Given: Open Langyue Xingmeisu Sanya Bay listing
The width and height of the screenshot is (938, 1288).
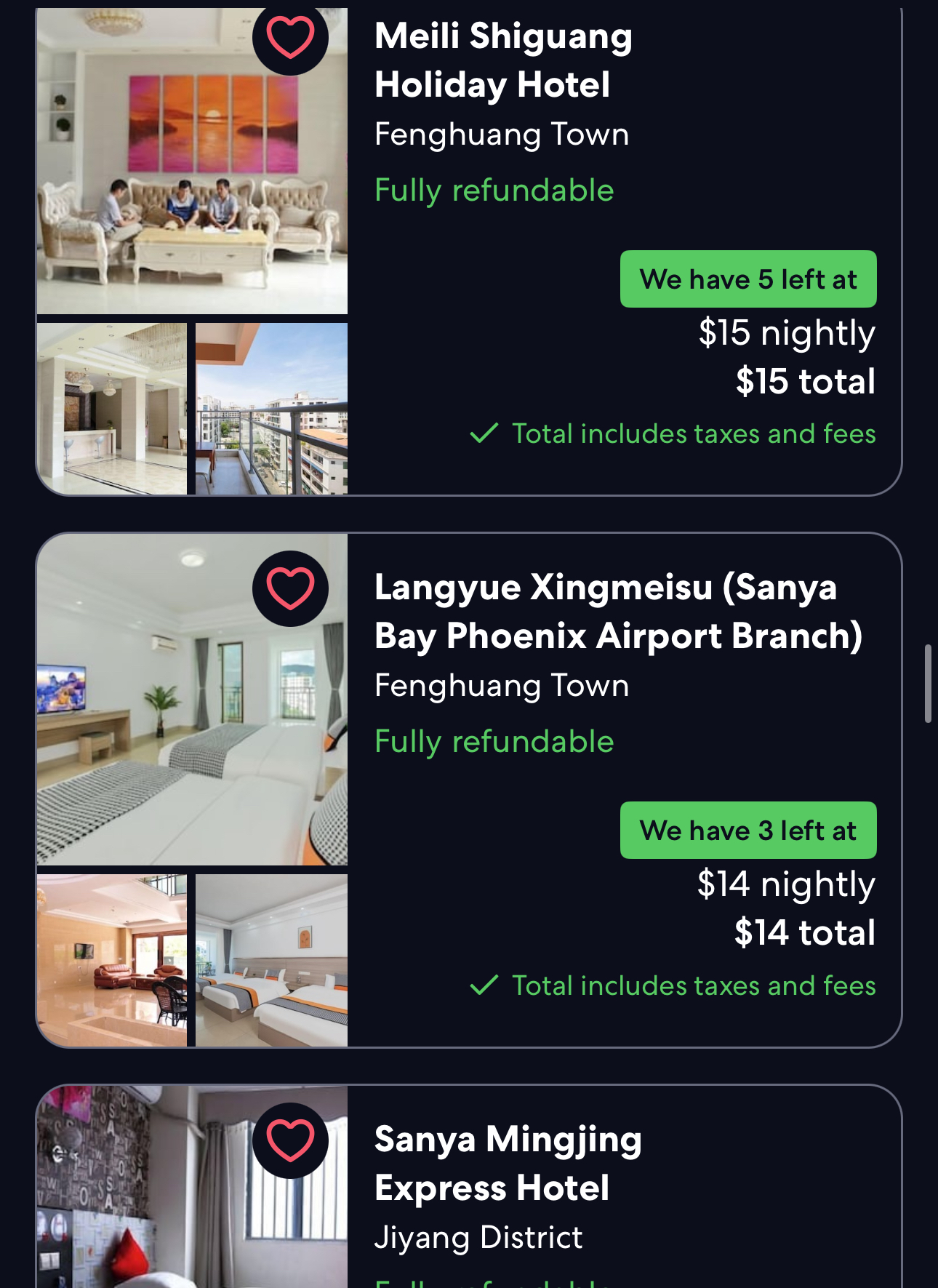Looking at the screenshot, I should click(617, 612).
